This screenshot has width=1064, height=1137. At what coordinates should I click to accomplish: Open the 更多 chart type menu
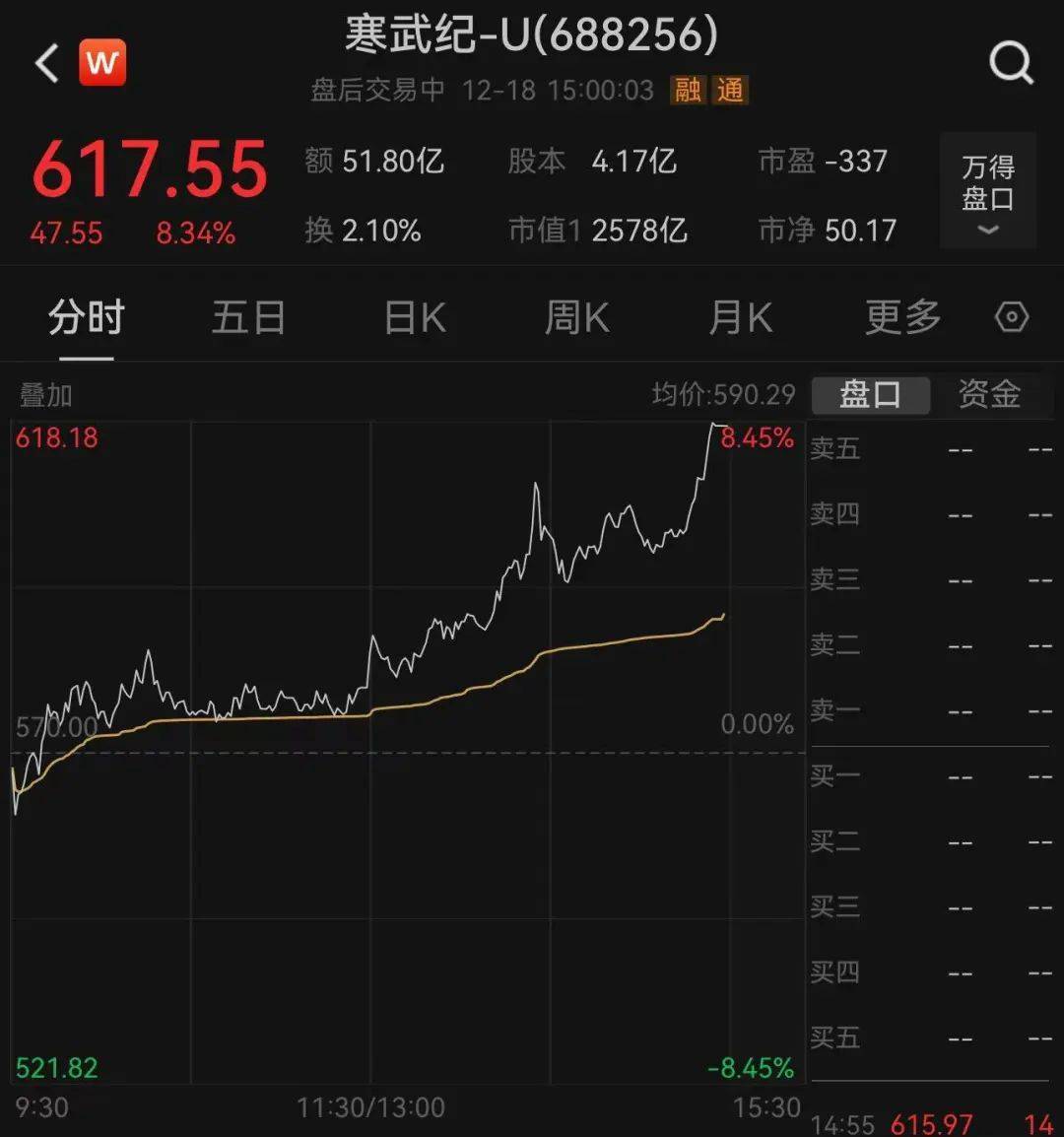(901, 317)
